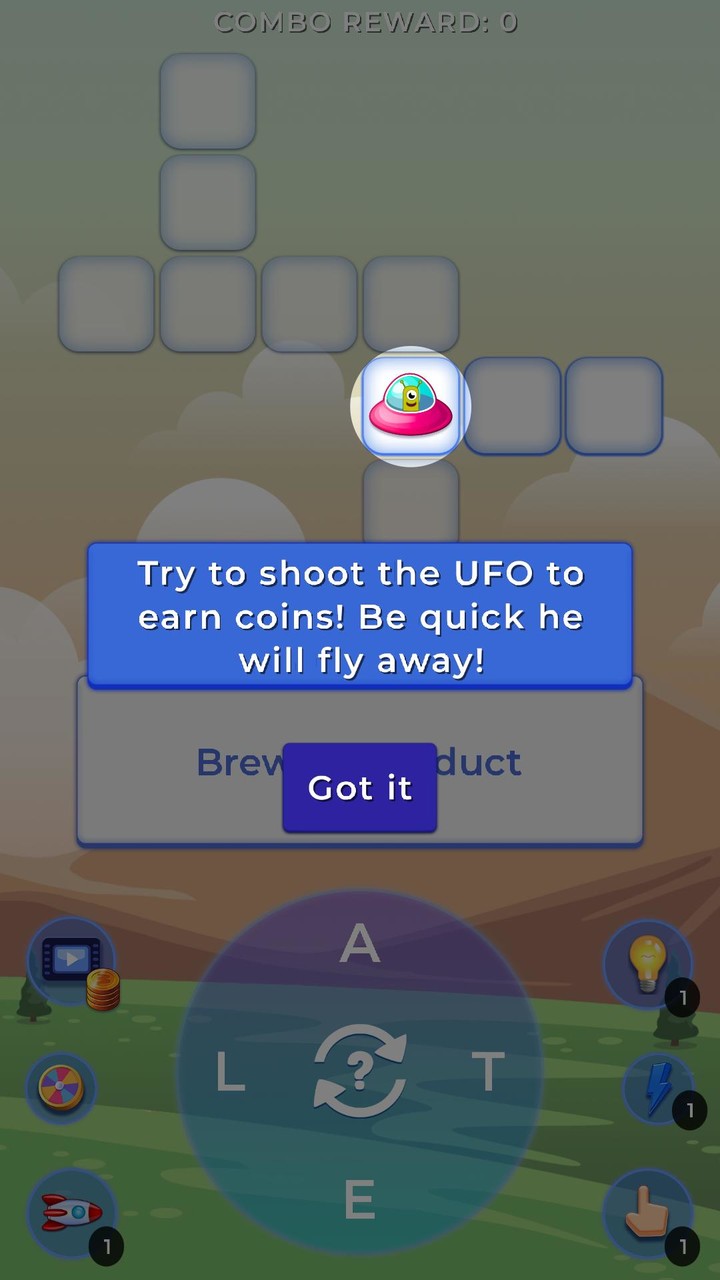The height and width of the screenshot is (1280, 720).
Task: Select letter E on the wheel
Action: point(359,1200)
